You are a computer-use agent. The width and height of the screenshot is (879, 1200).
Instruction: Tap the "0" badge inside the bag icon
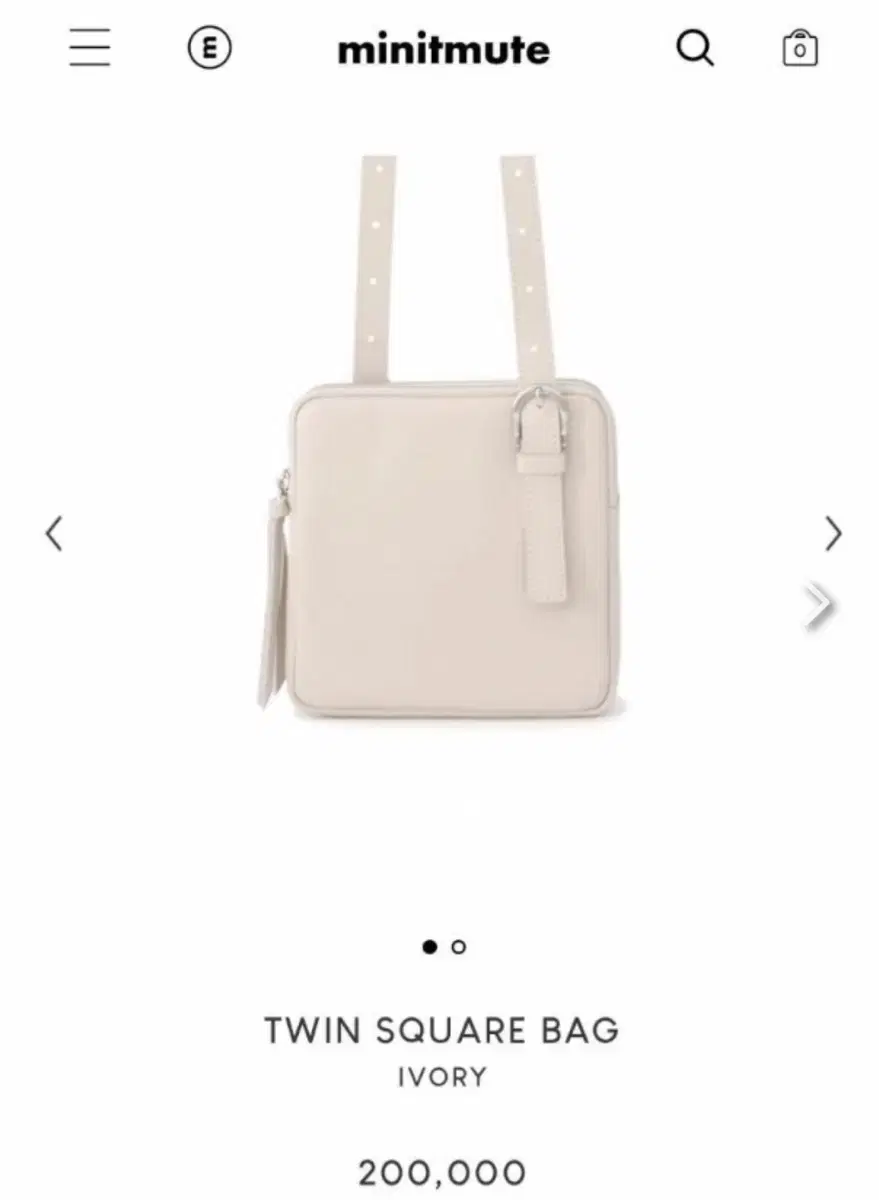tap(798, 53)
